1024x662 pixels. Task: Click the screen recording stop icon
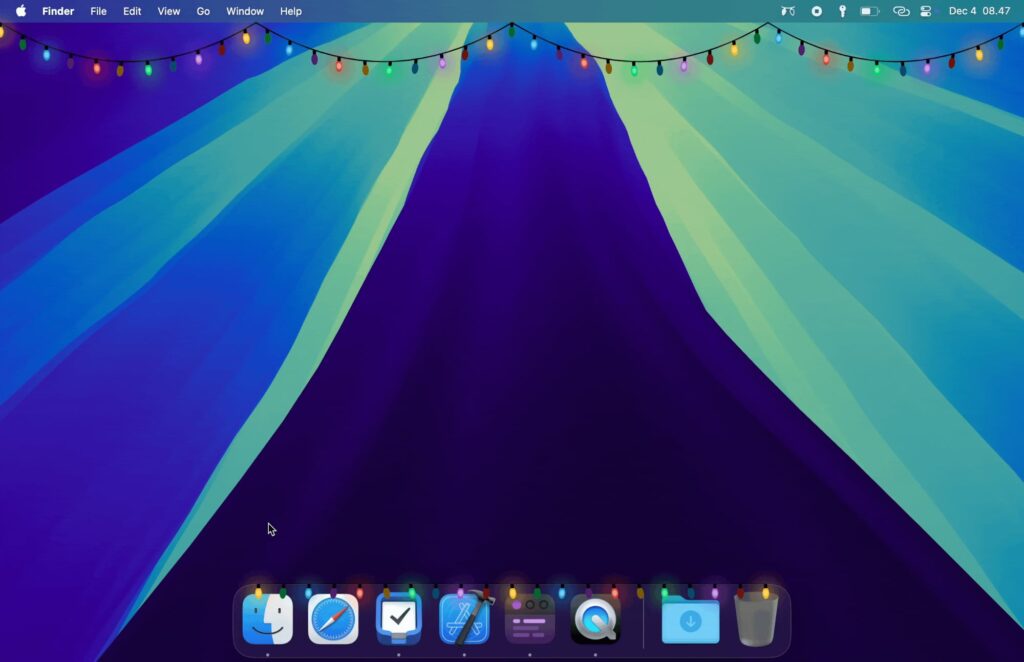pyautogui.click(x=816, y=11)
